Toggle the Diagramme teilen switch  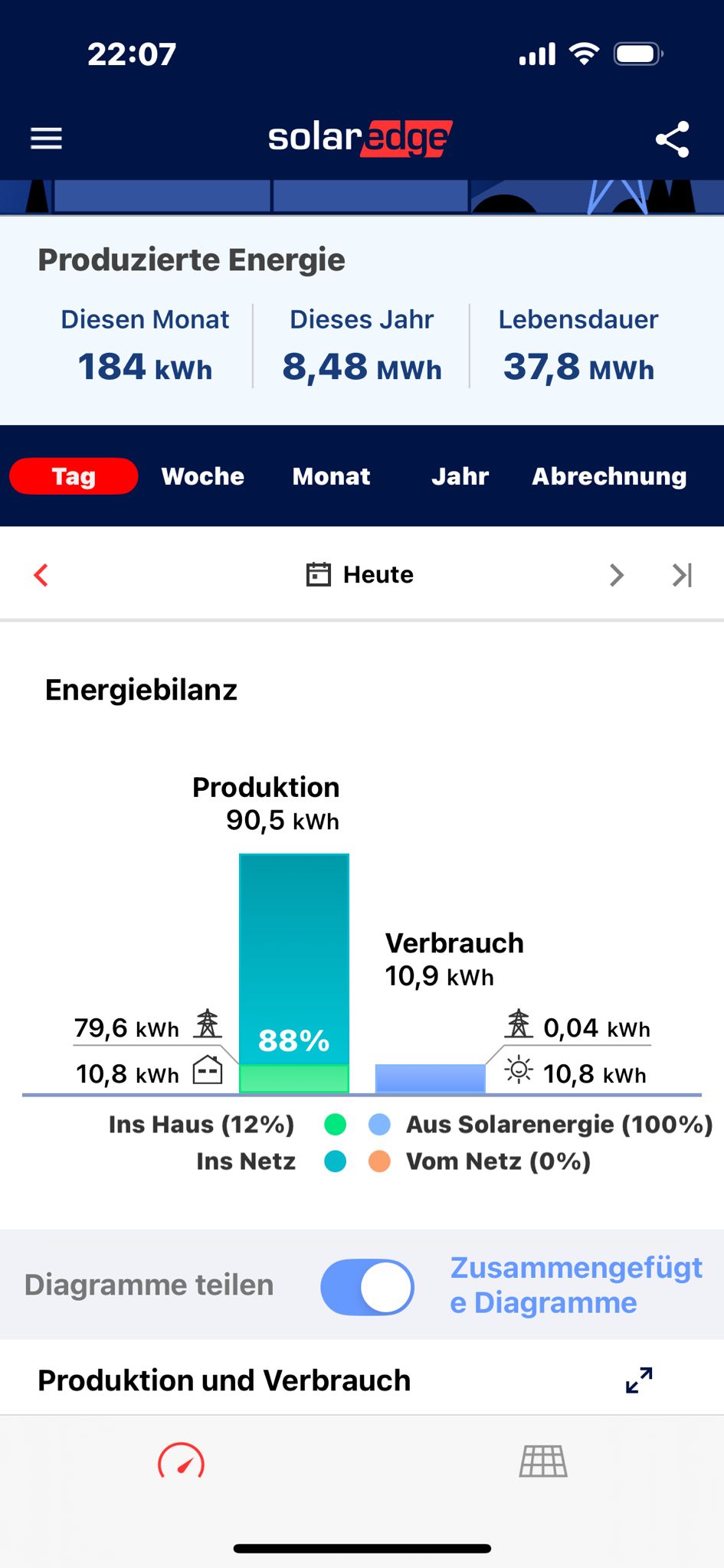coord(368,1287)
